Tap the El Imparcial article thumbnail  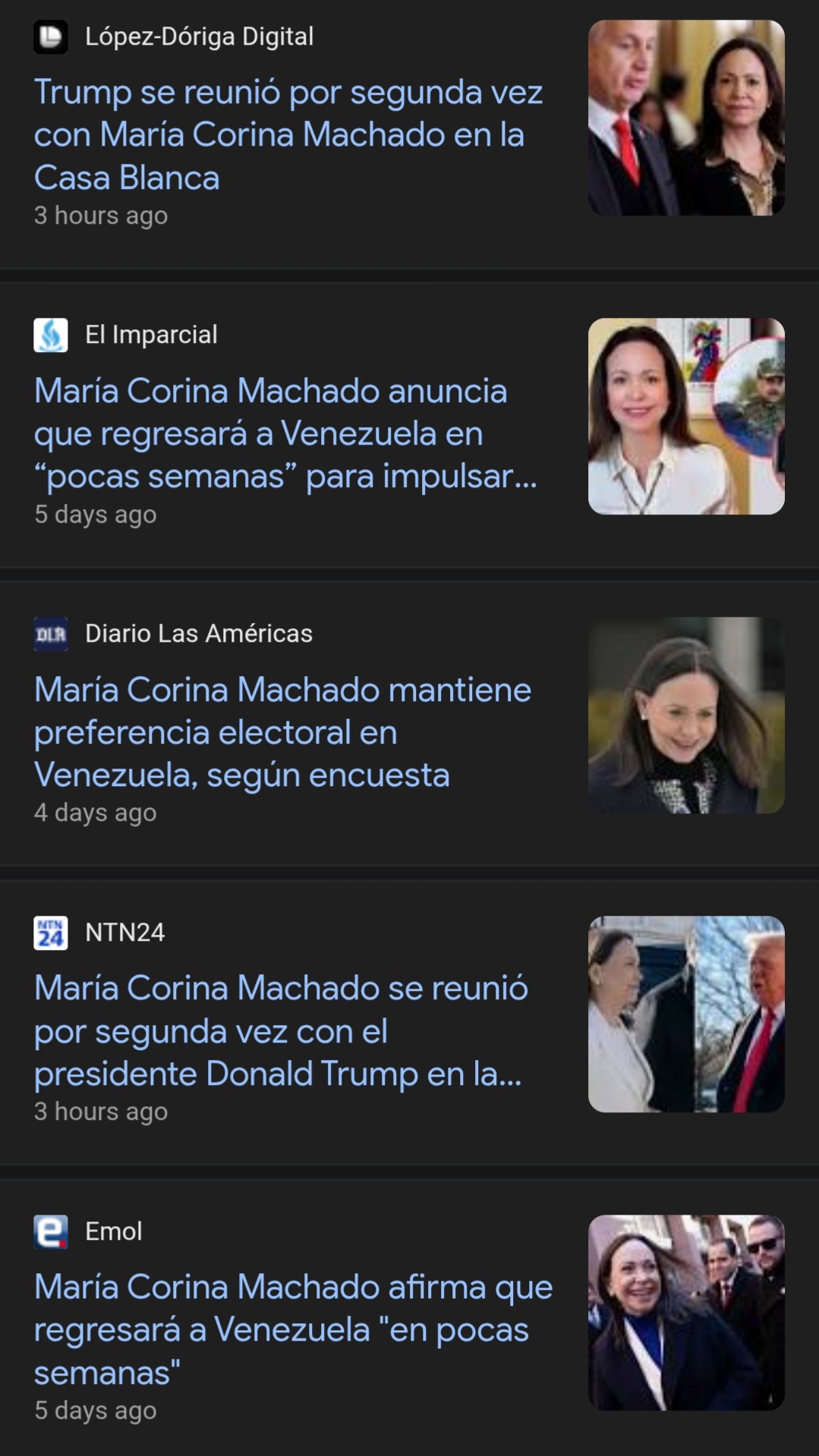[x=686, y=416]
